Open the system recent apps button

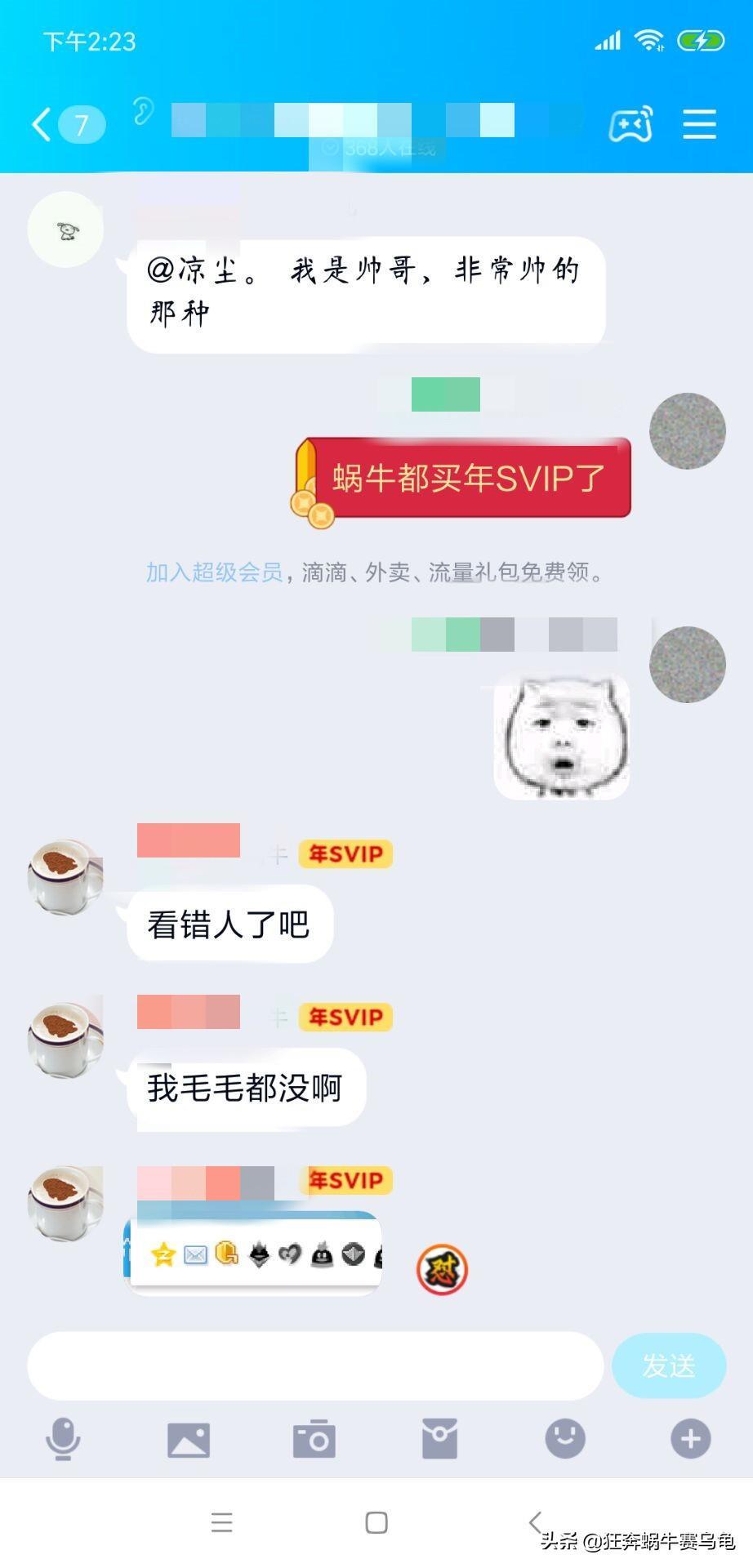(x=222, y=1522)
